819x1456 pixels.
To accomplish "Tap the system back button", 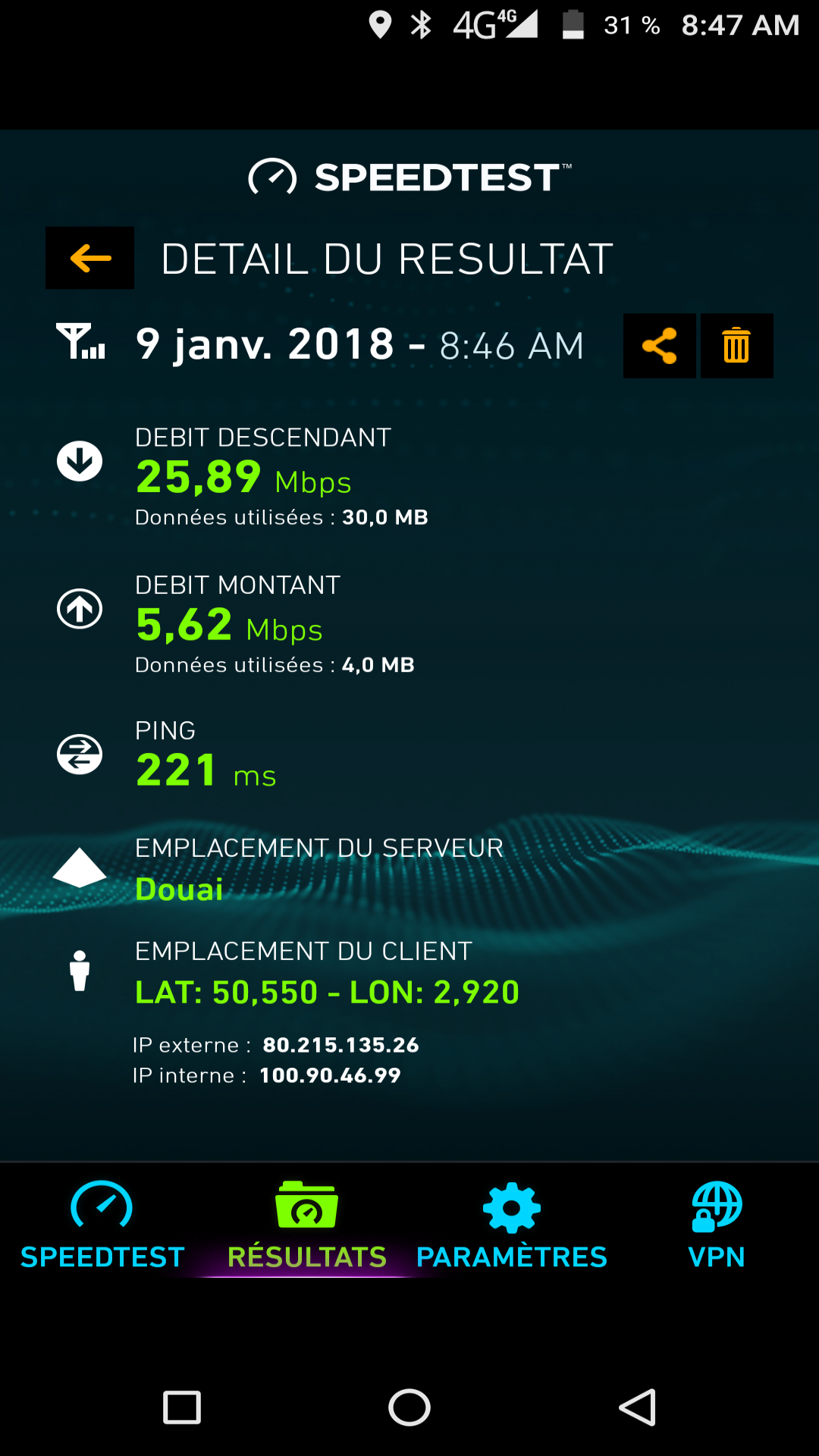I will (637, 1408).
